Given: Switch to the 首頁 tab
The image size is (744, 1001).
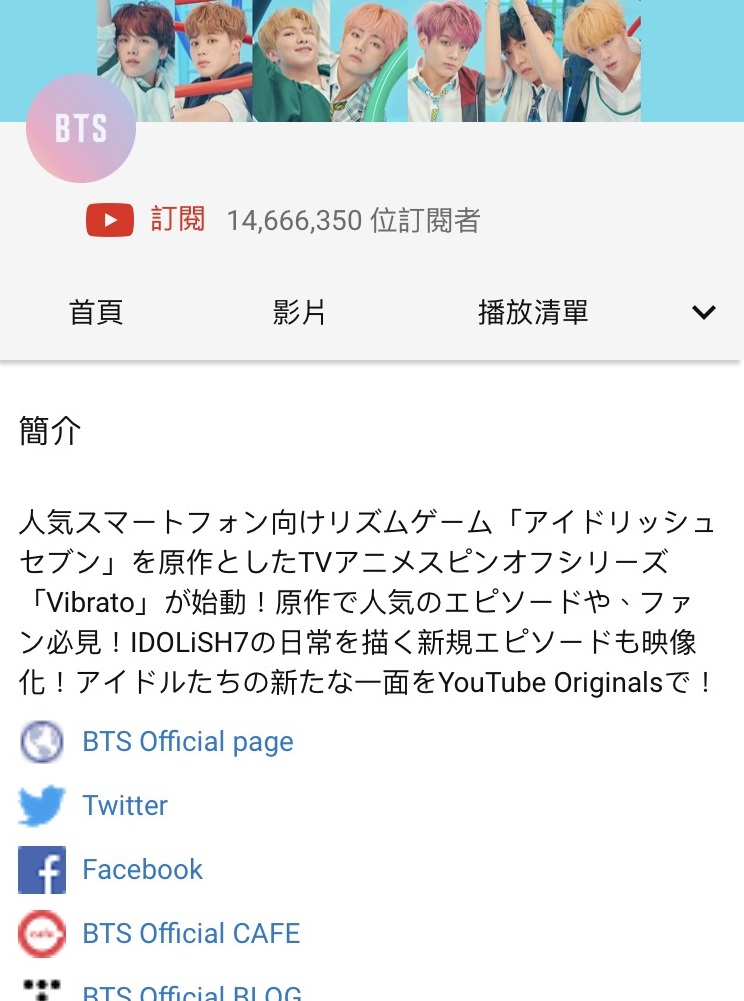Looking at the screenshot, I should pyautogui.click(x=96, y=312).
